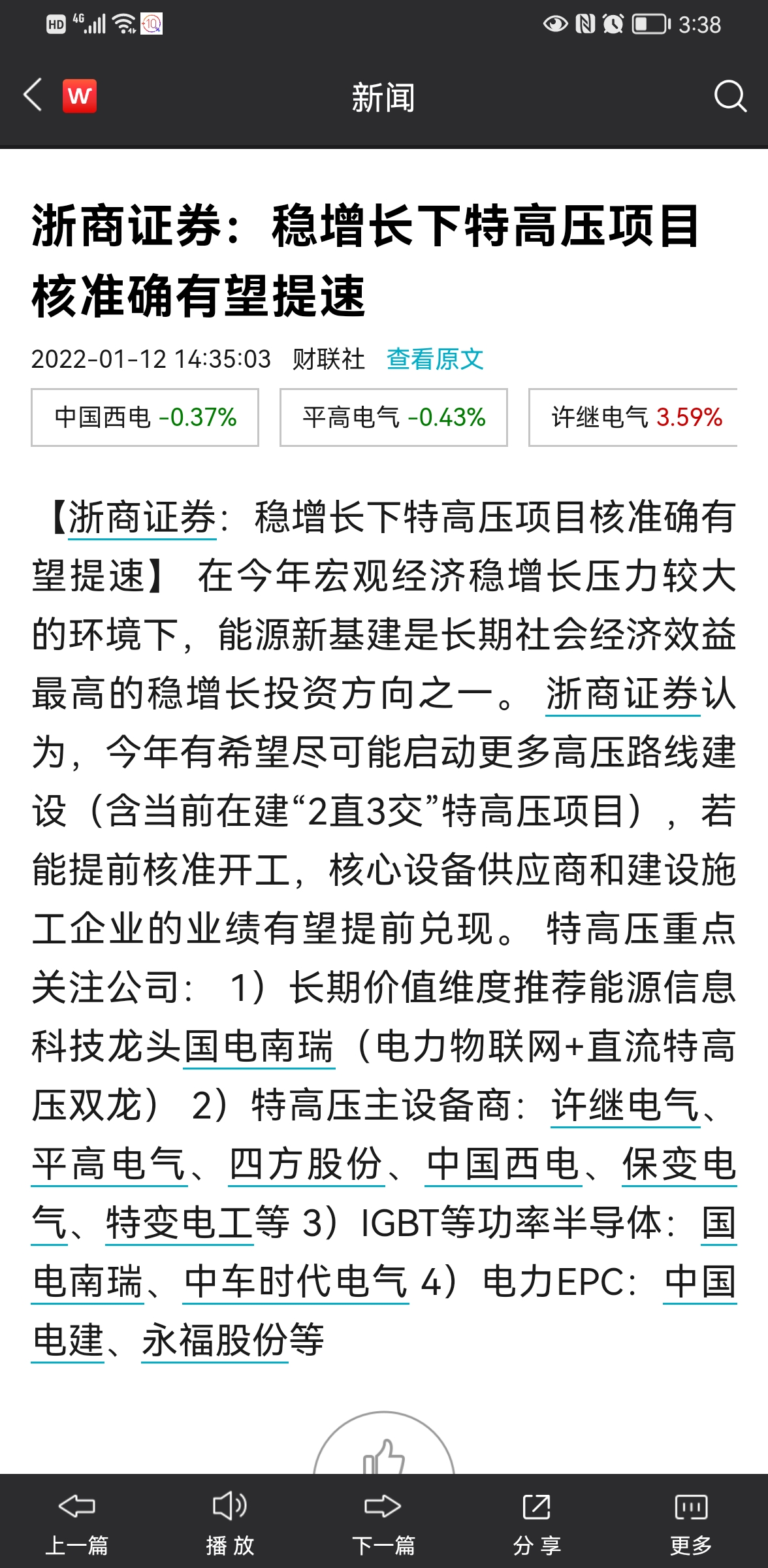Image resolution: width=768 pixels, height=1568 pixels.
Task: Tap the red W app logo
Action: tap(80, 96)
